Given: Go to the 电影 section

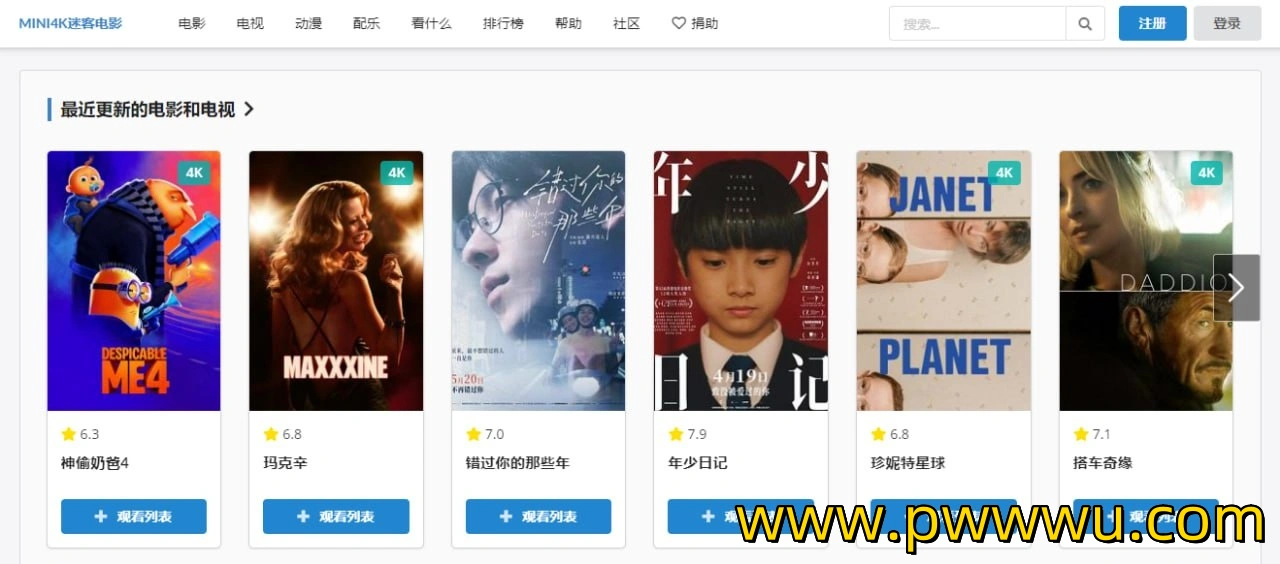Looking at the screenshot, I should coord(192,24).
